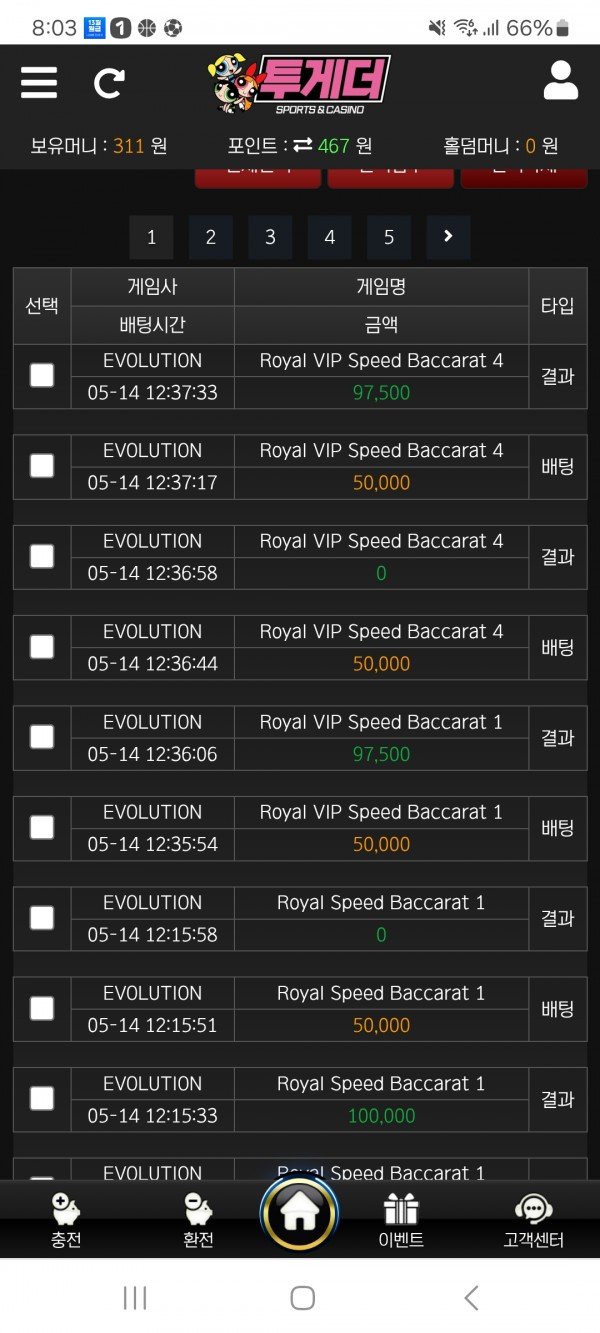
Task: Open the user profile icon
Action: [561, 81]
